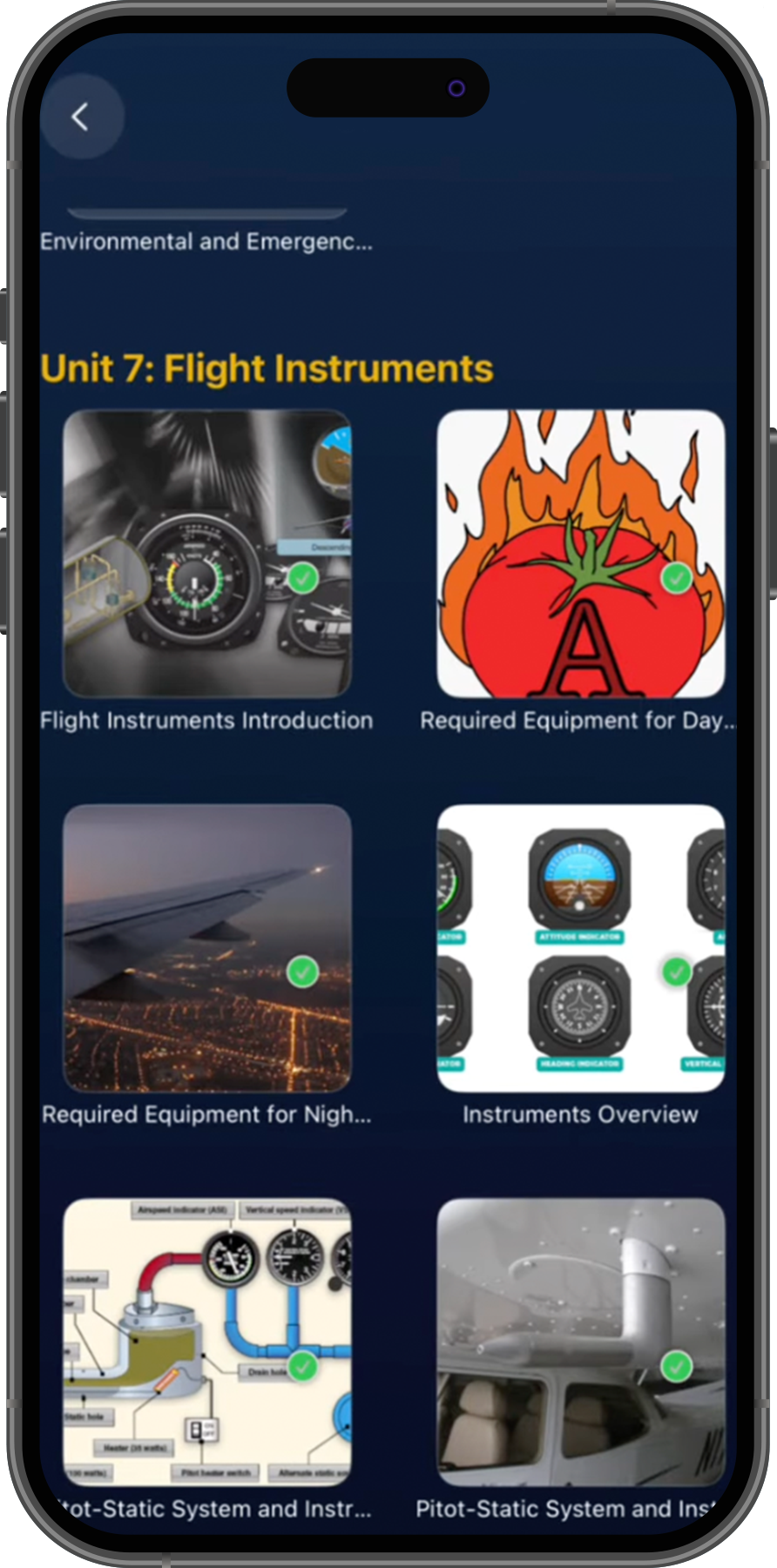Open the Flight Instruments Introduction lesson
Screen dimensions: 777x1568
coord(207,554)
